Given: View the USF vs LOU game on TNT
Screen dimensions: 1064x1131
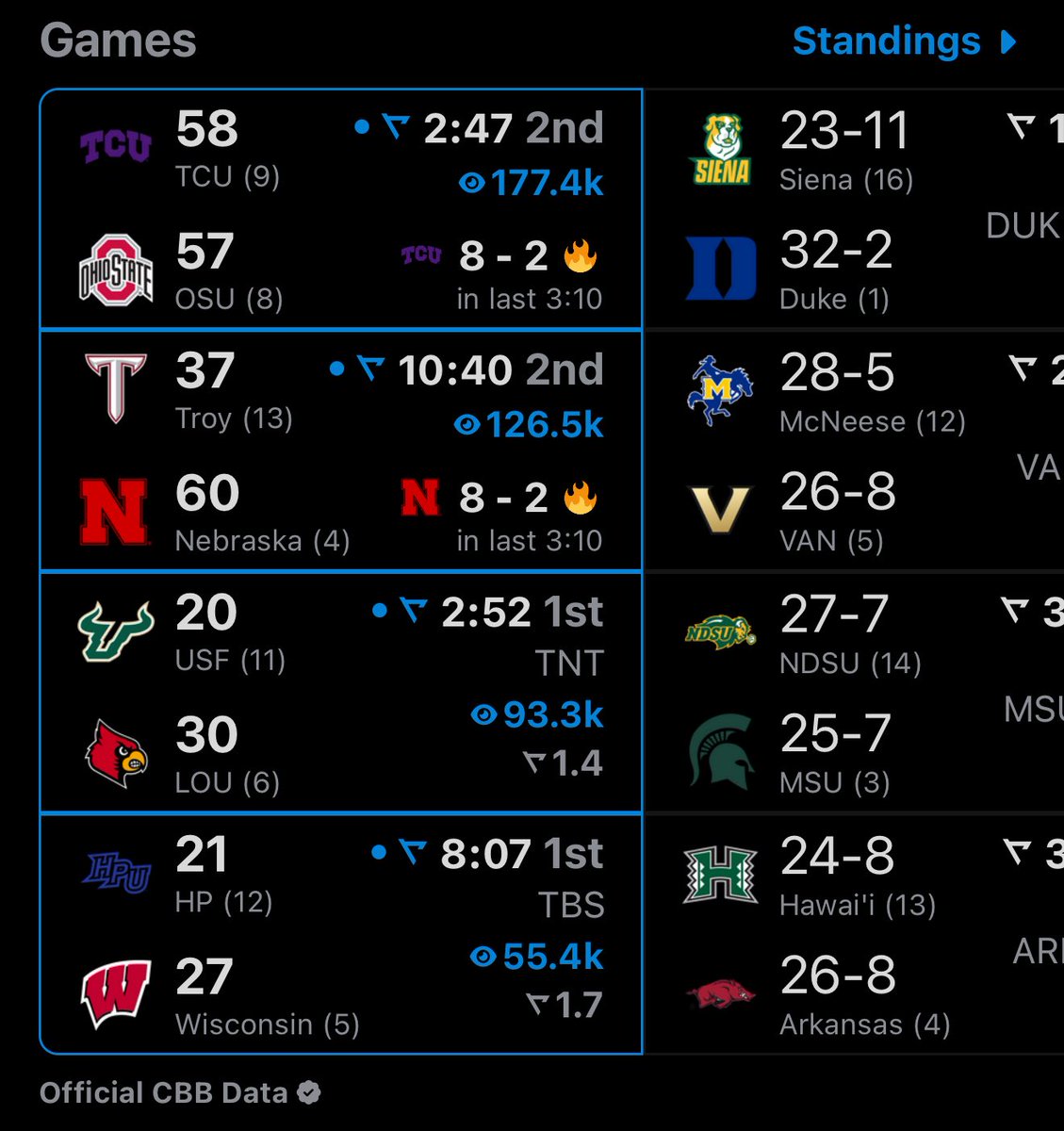Looking at the screenshot, I should point(340,693).
